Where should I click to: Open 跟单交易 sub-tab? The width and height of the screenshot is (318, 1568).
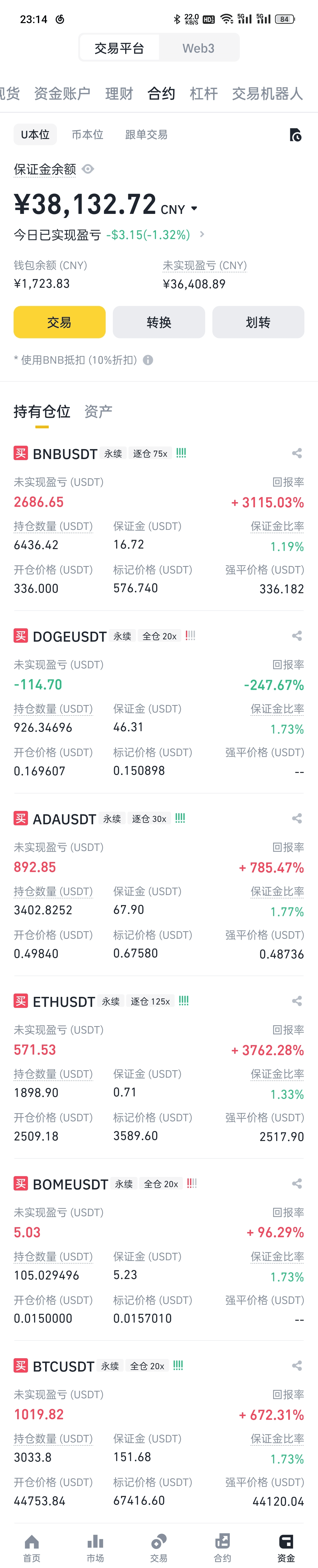point(146,135)
